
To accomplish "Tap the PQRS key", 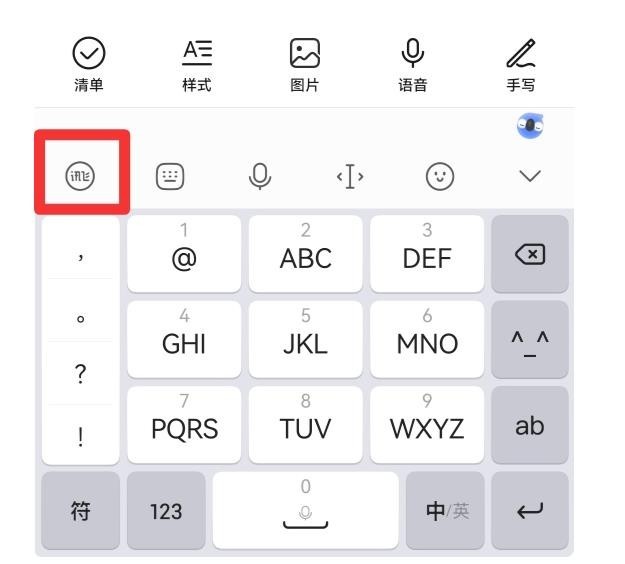I will tap(184, 423).
